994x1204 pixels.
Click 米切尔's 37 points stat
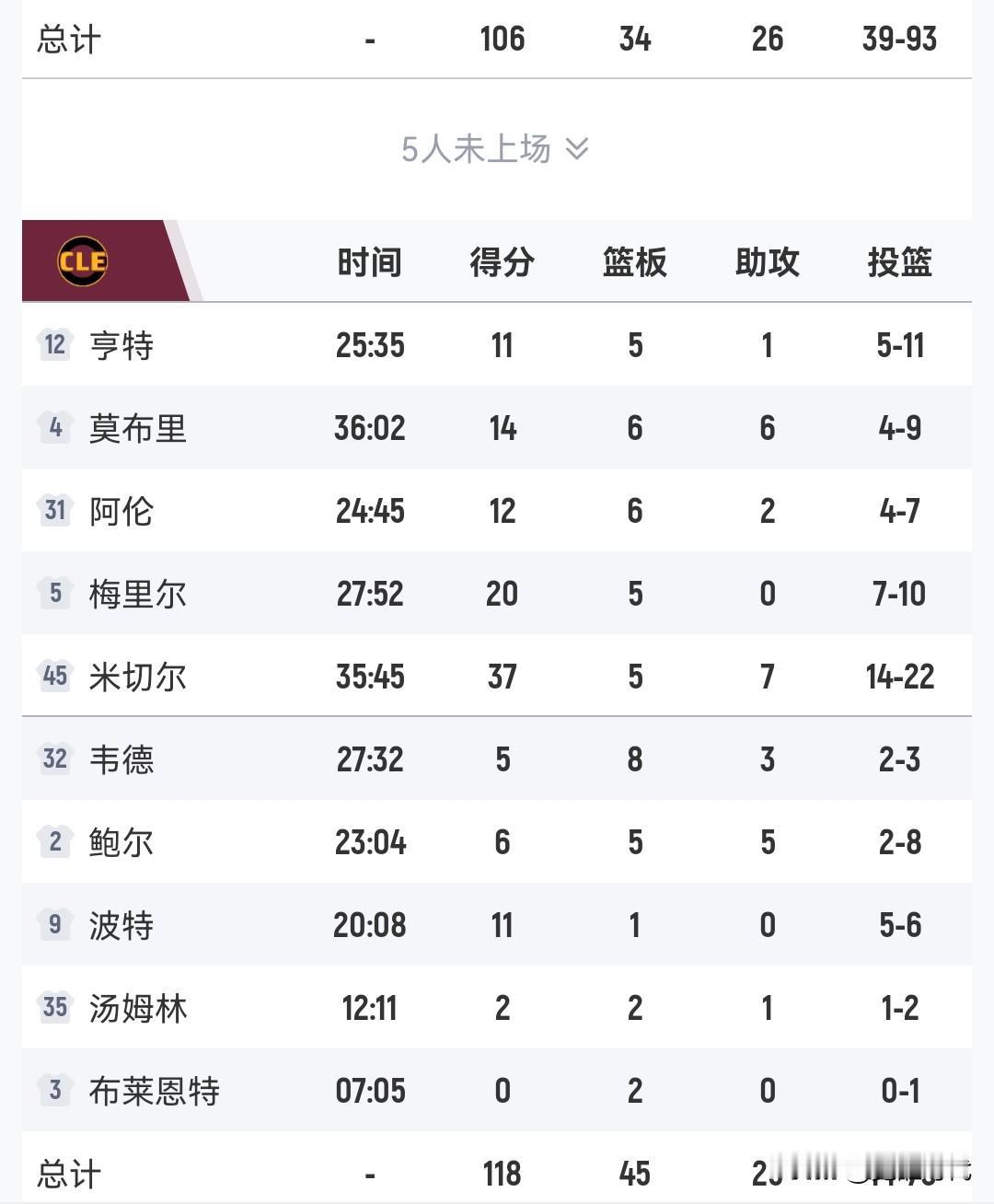(x=502, y=677)
